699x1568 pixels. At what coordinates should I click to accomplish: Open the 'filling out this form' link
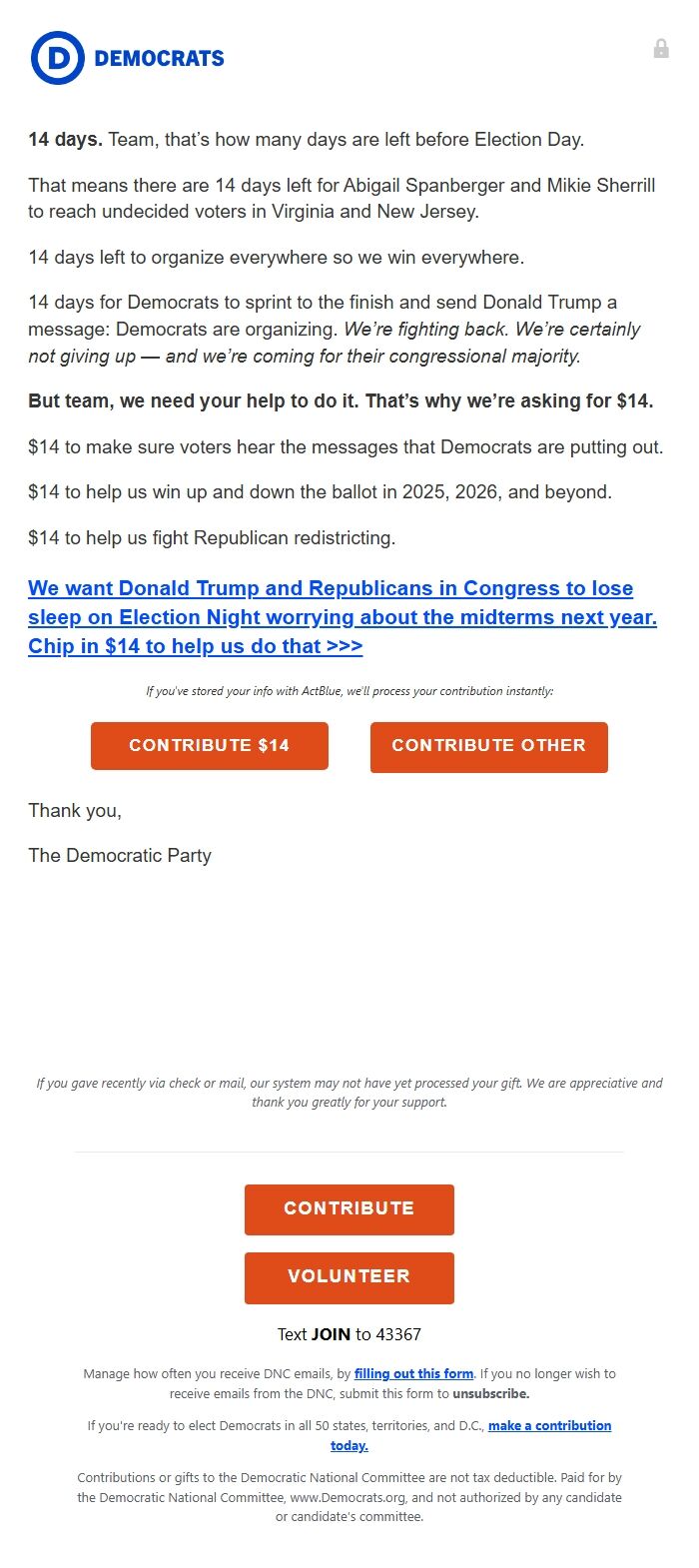coord(413,1373)
